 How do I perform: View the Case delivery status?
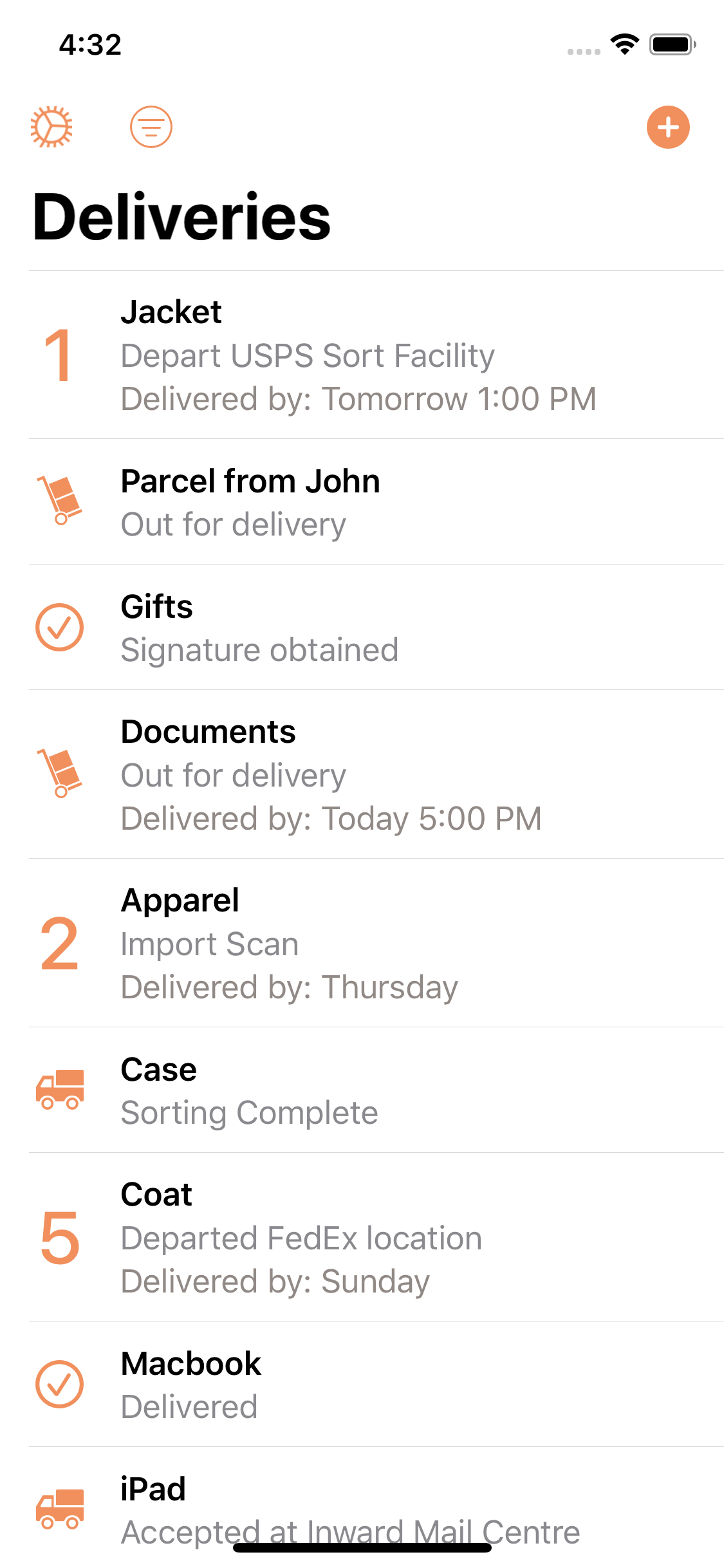click(x=376, y=1090)
